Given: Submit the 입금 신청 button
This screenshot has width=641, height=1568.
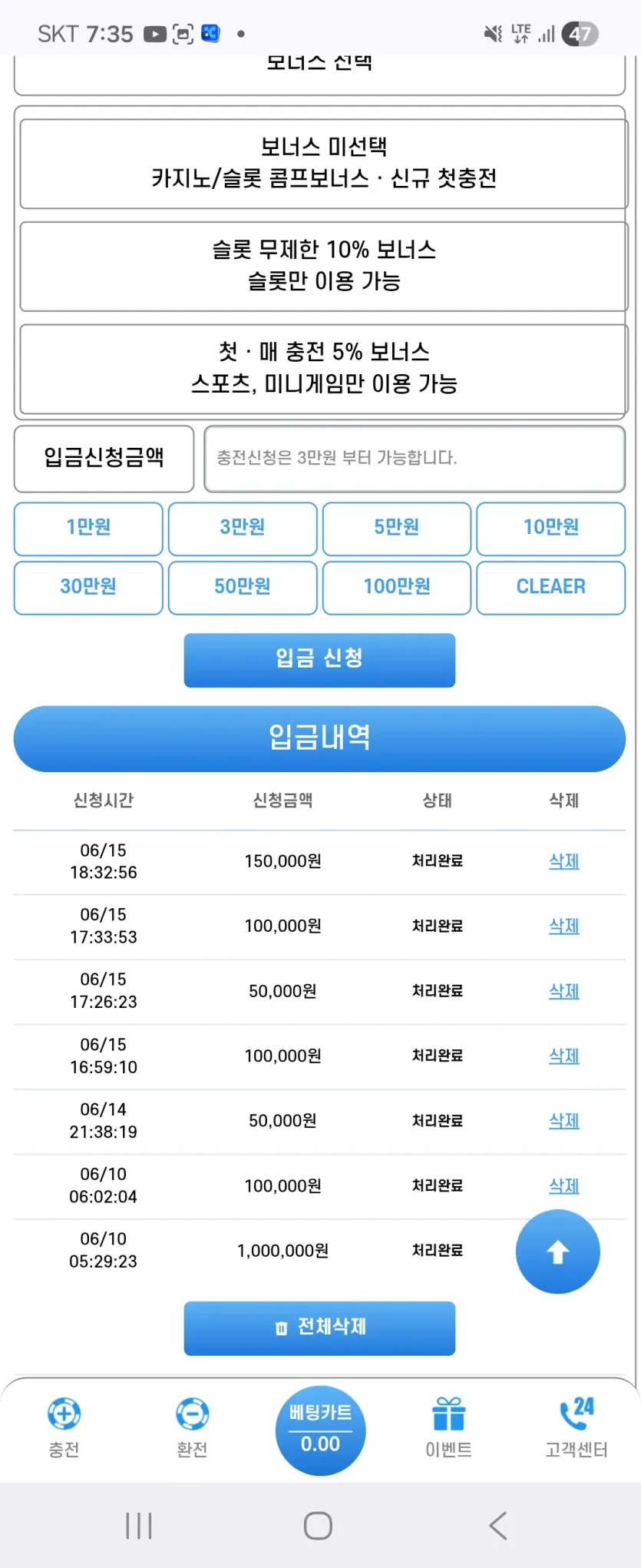Looking at the screenshot, I should click(x=319, y=660).
